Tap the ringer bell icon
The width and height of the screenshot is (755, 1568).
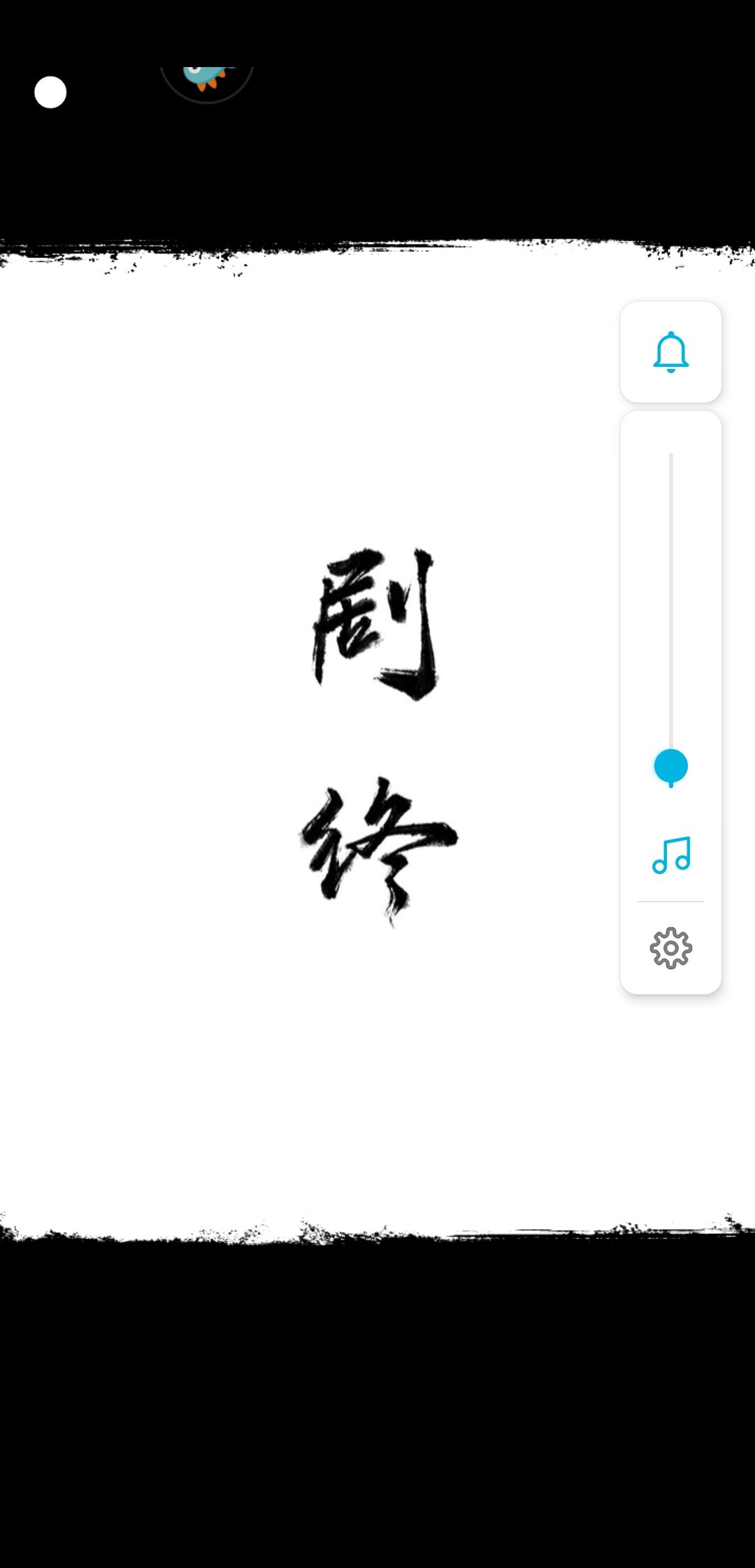click(x=671, y=352)
